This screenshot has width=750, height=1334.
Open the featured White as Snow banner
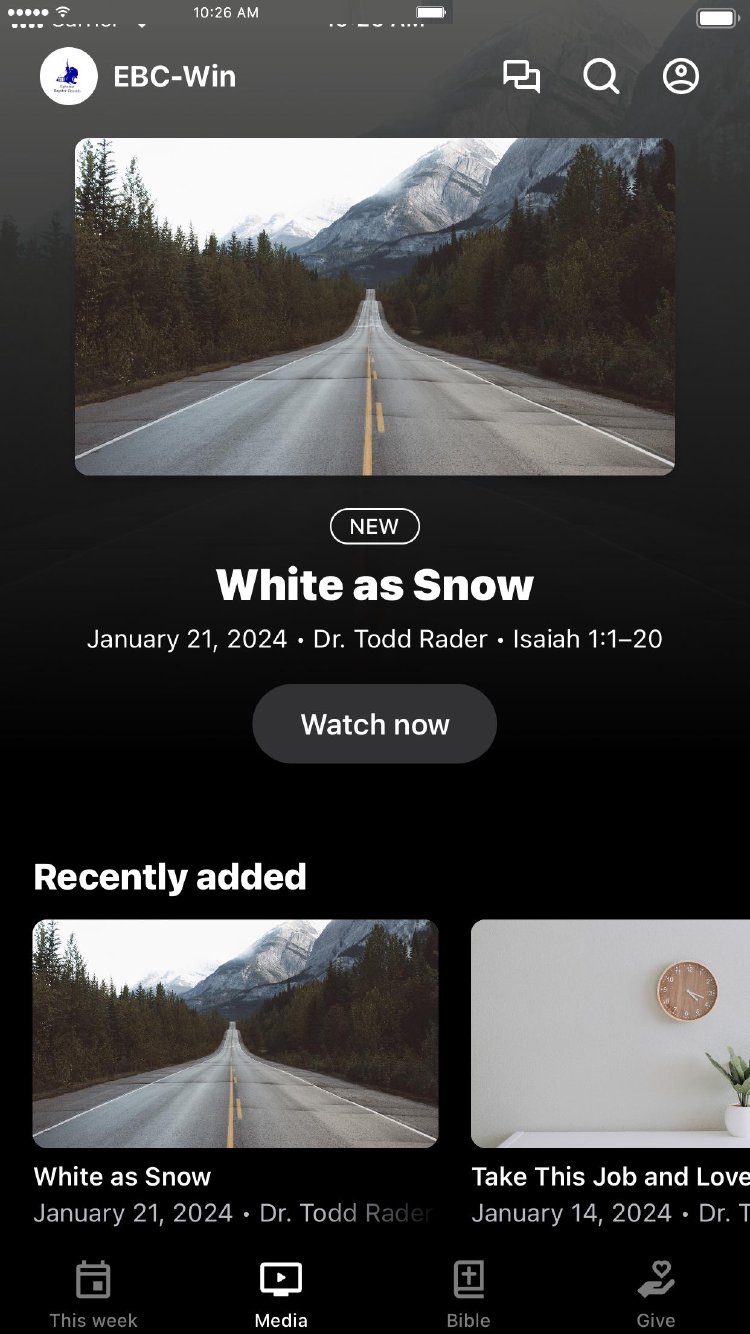click(375, 306)
